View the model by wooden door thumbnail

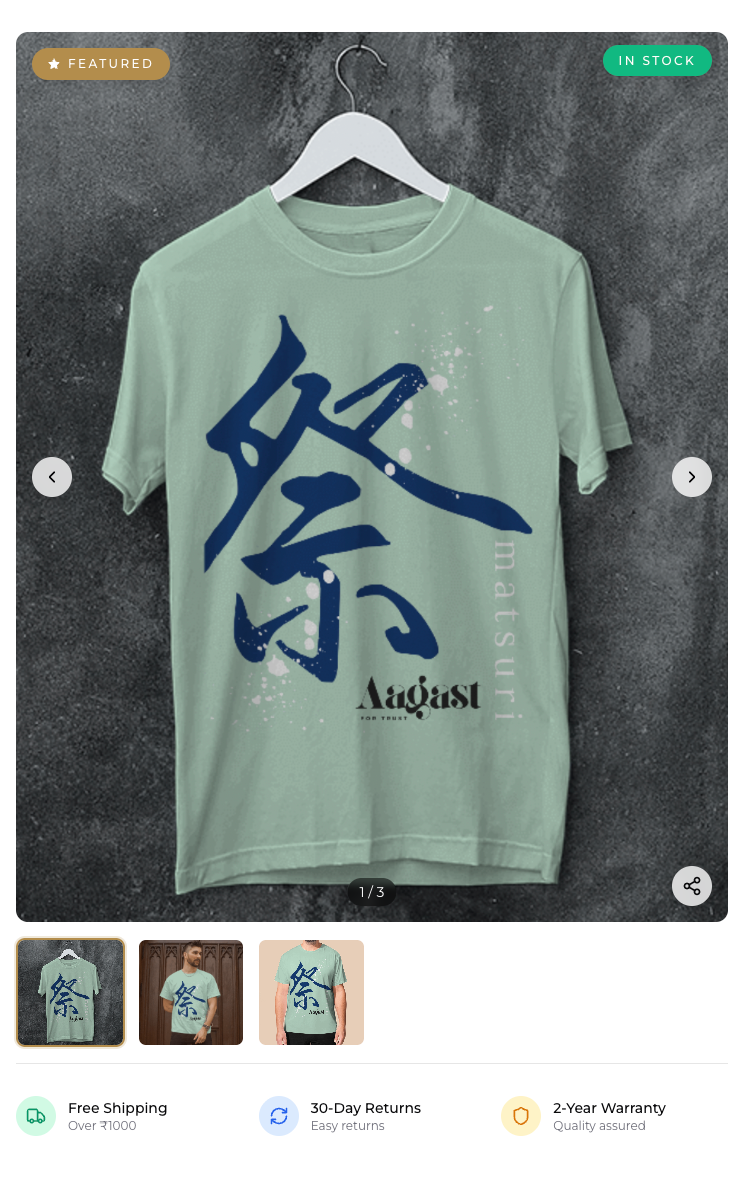pos(191,992)
